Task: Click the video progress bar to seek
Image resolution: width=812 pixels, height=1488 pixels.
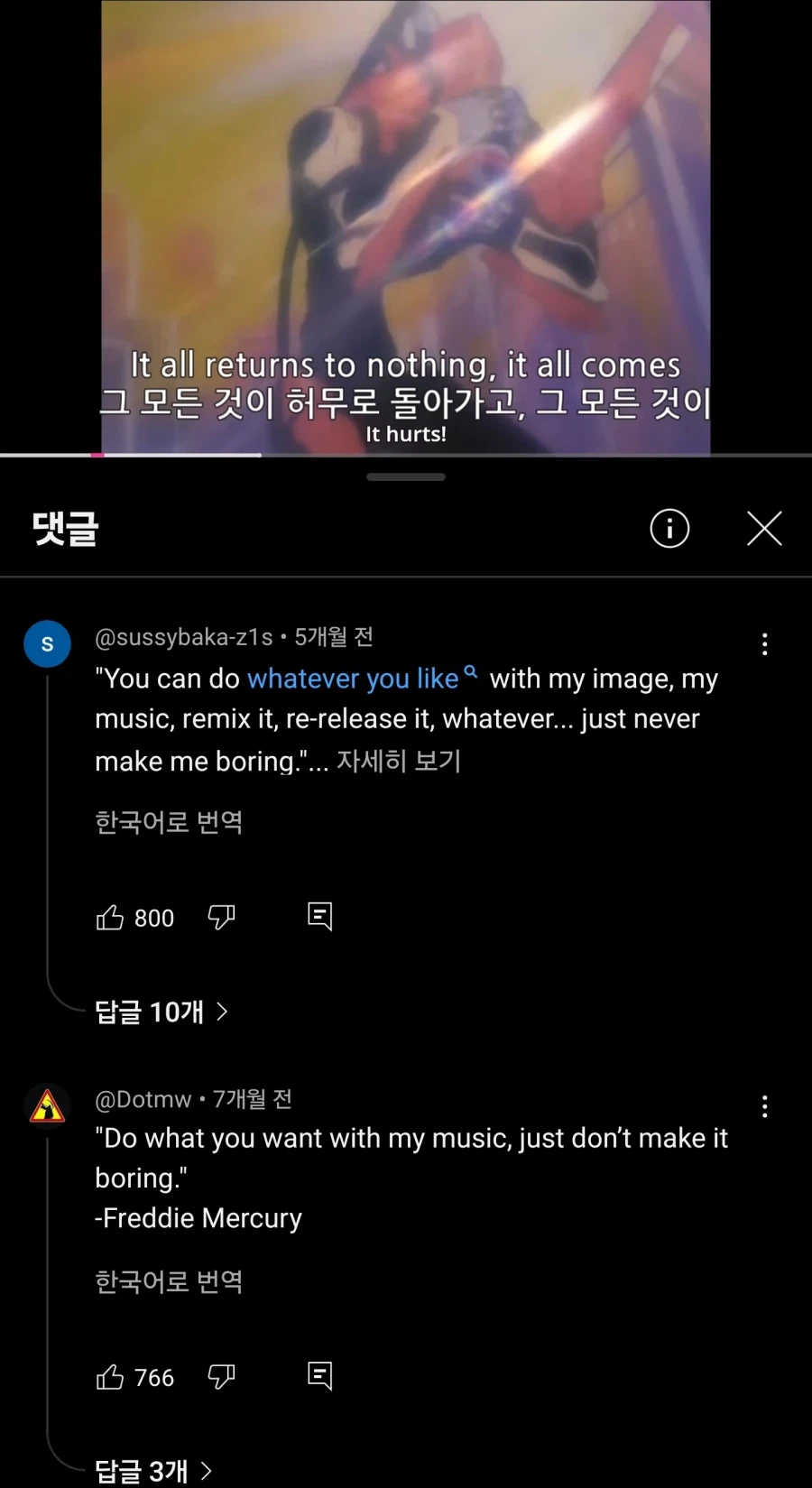Action: tap(406, 456)
